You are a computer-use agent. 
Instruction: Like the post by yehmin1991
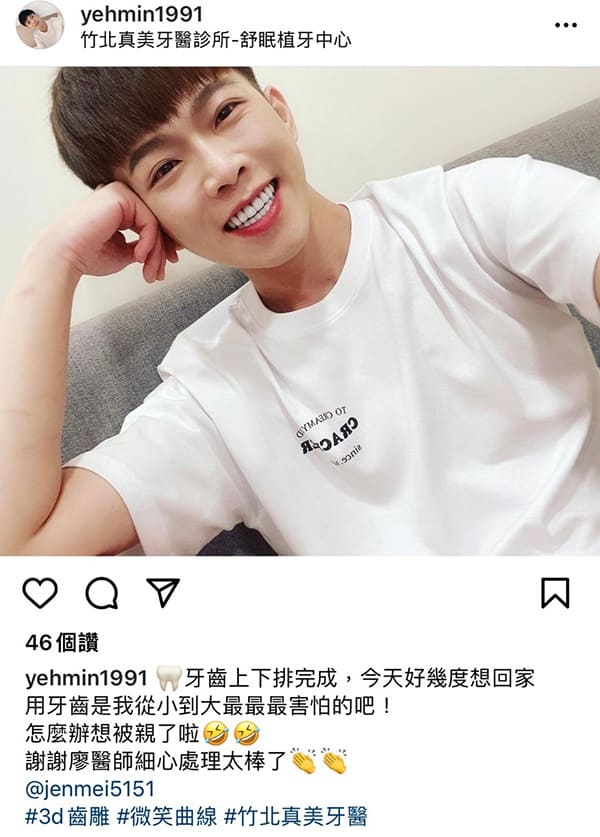pos(40,593)
